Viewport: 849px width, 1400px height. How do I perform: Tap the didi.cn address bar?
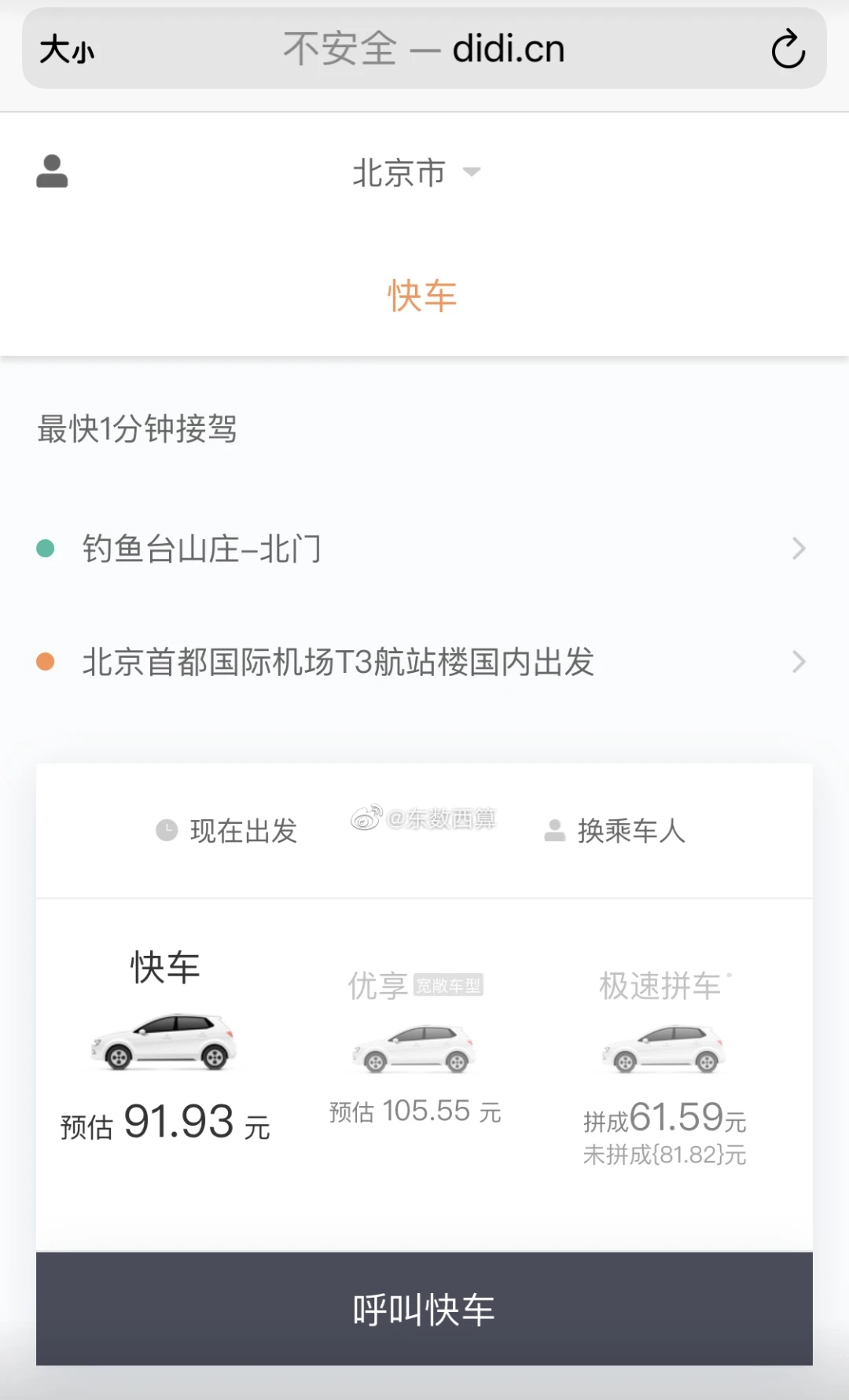pos(424,49)
